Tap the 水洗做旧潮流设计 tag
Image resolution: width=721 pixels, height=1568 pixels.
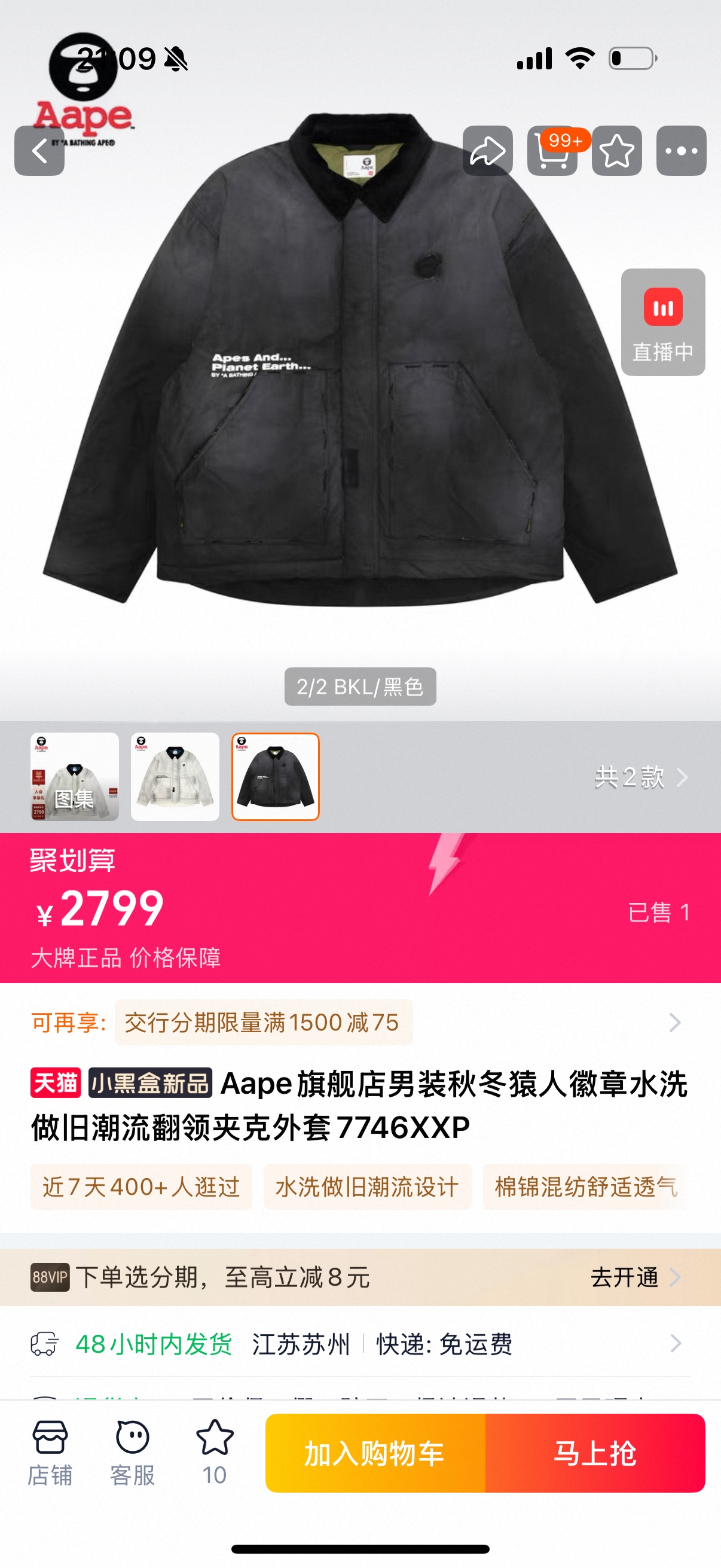[x=367, y=1187]
